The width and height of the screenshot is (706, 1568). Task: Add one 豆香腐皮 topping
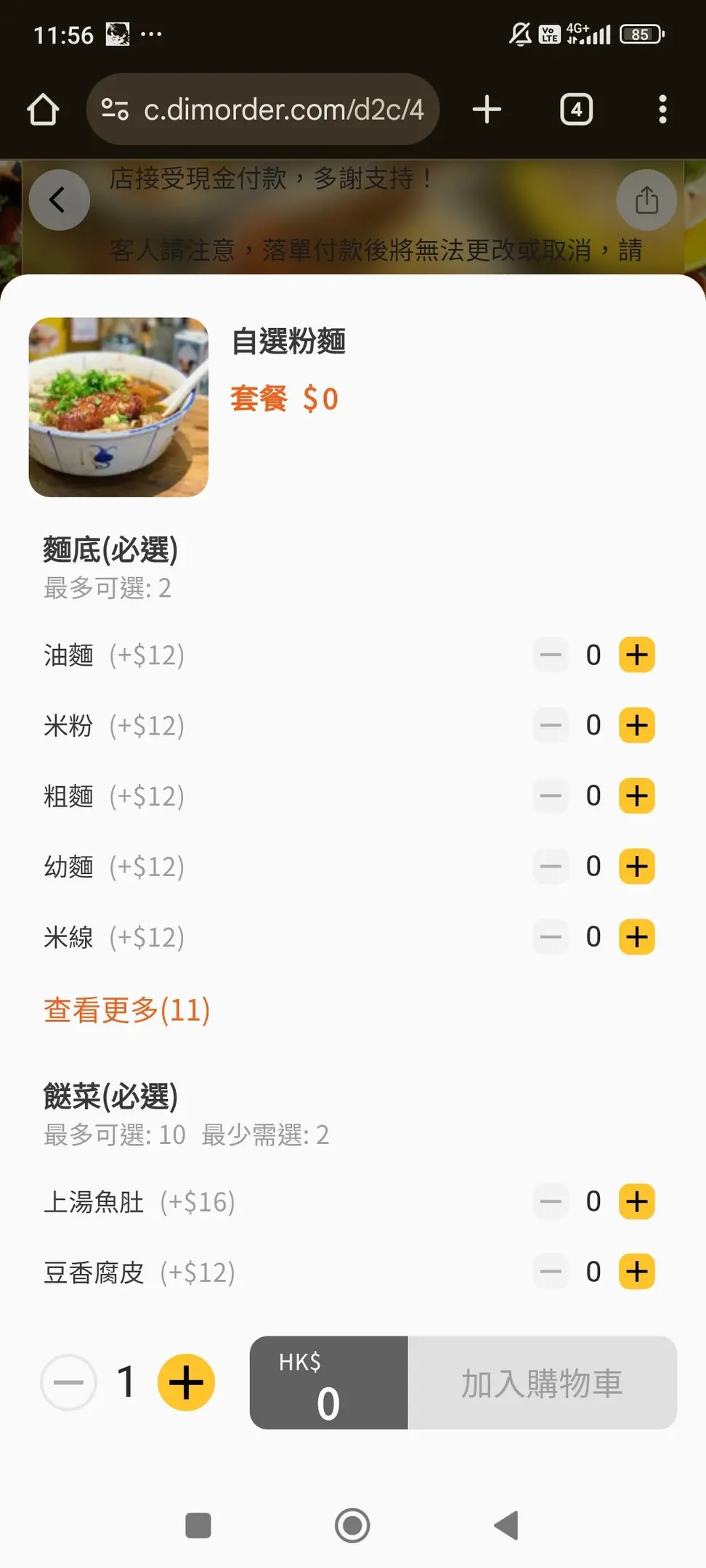[636, 1272]
